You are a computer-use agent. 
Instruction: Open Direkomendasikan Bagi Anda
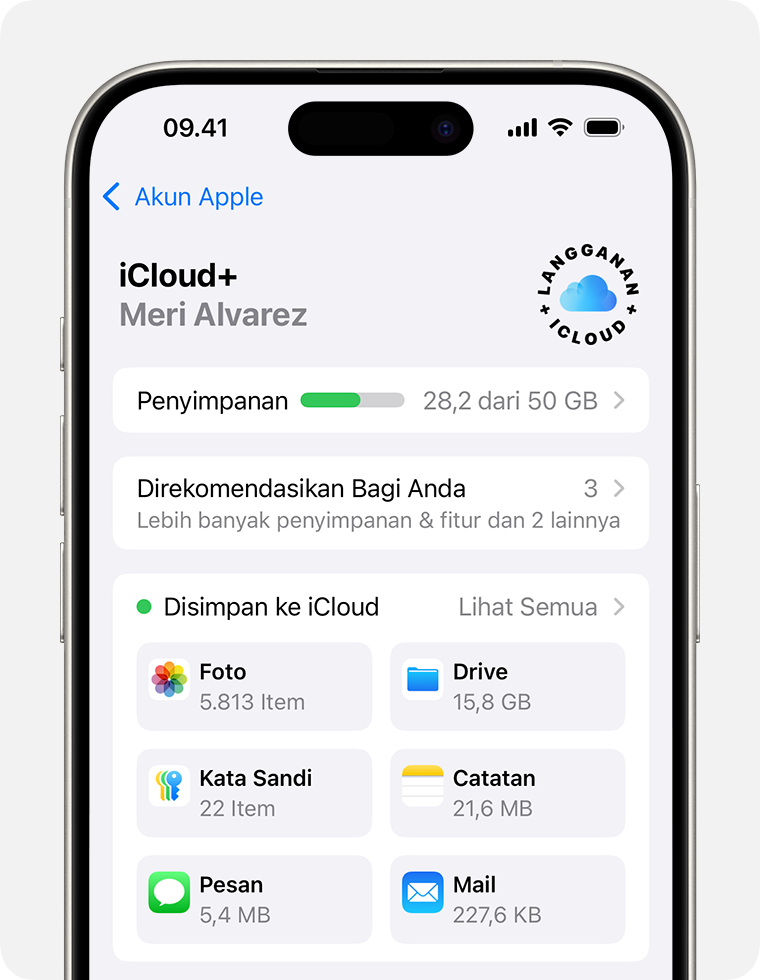pyautogui.click(x=380, y=503)
